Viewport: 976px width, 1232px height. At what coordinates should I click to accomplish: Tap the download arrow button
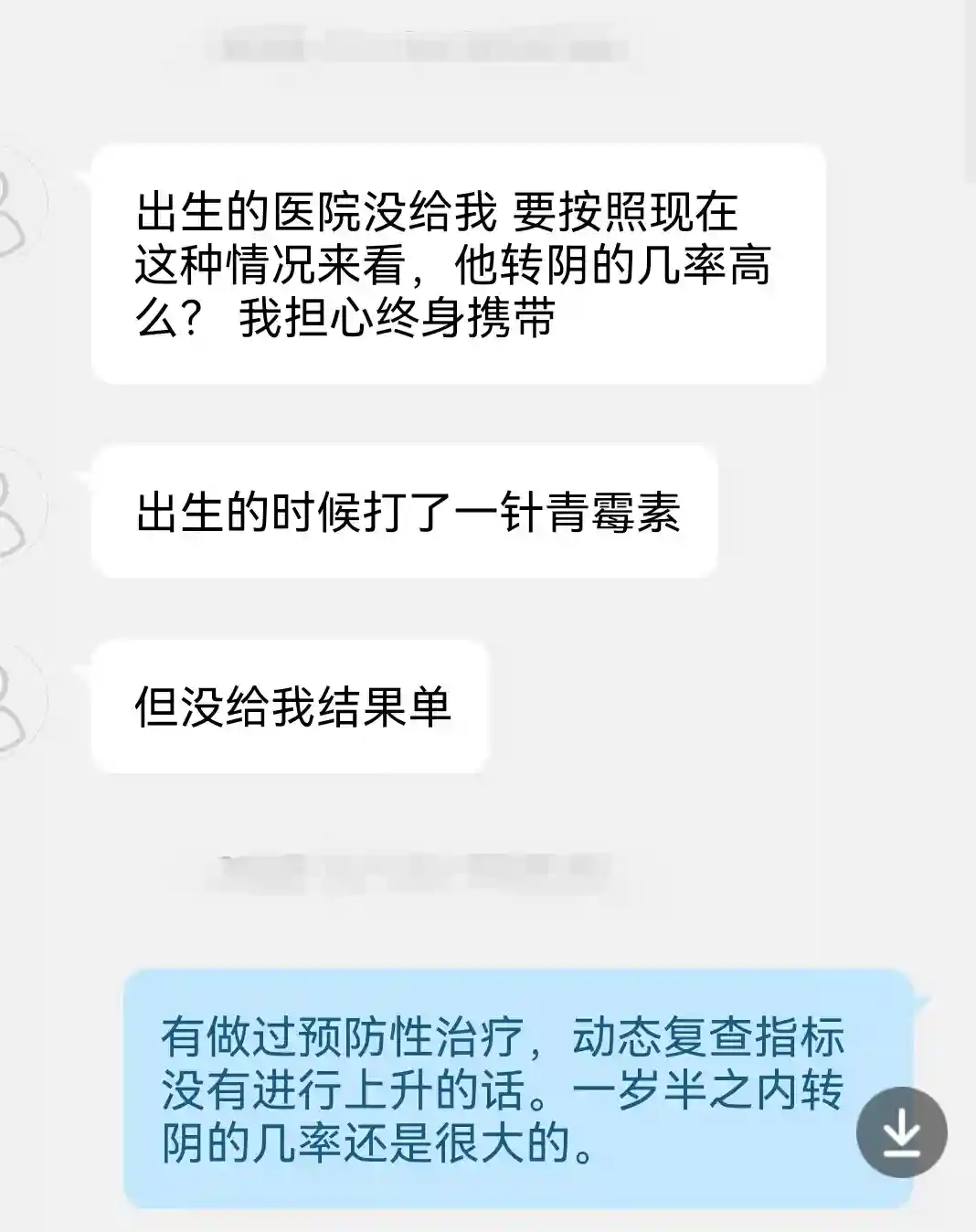coord(901,1132)
